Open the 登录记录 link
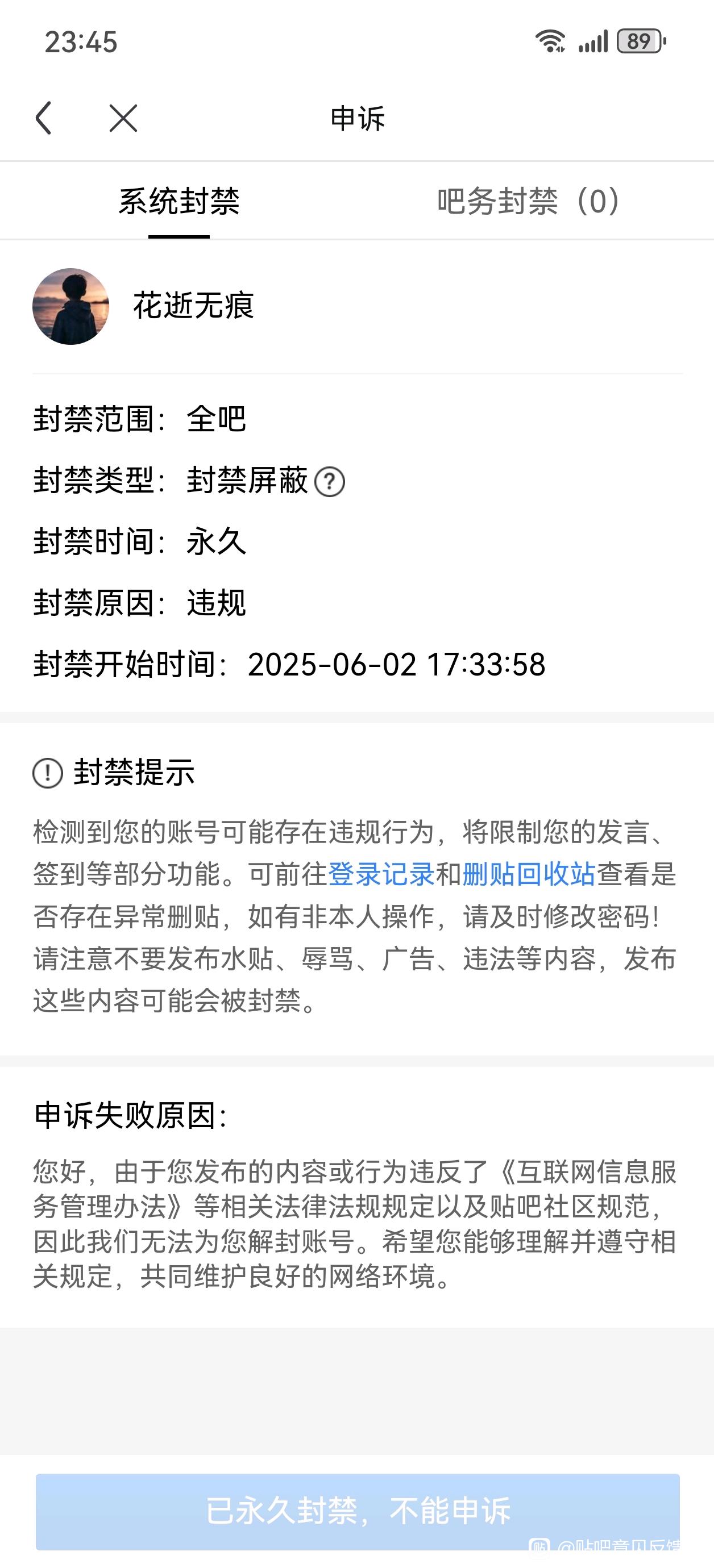The image size is (714, 1568). point(381,875)
